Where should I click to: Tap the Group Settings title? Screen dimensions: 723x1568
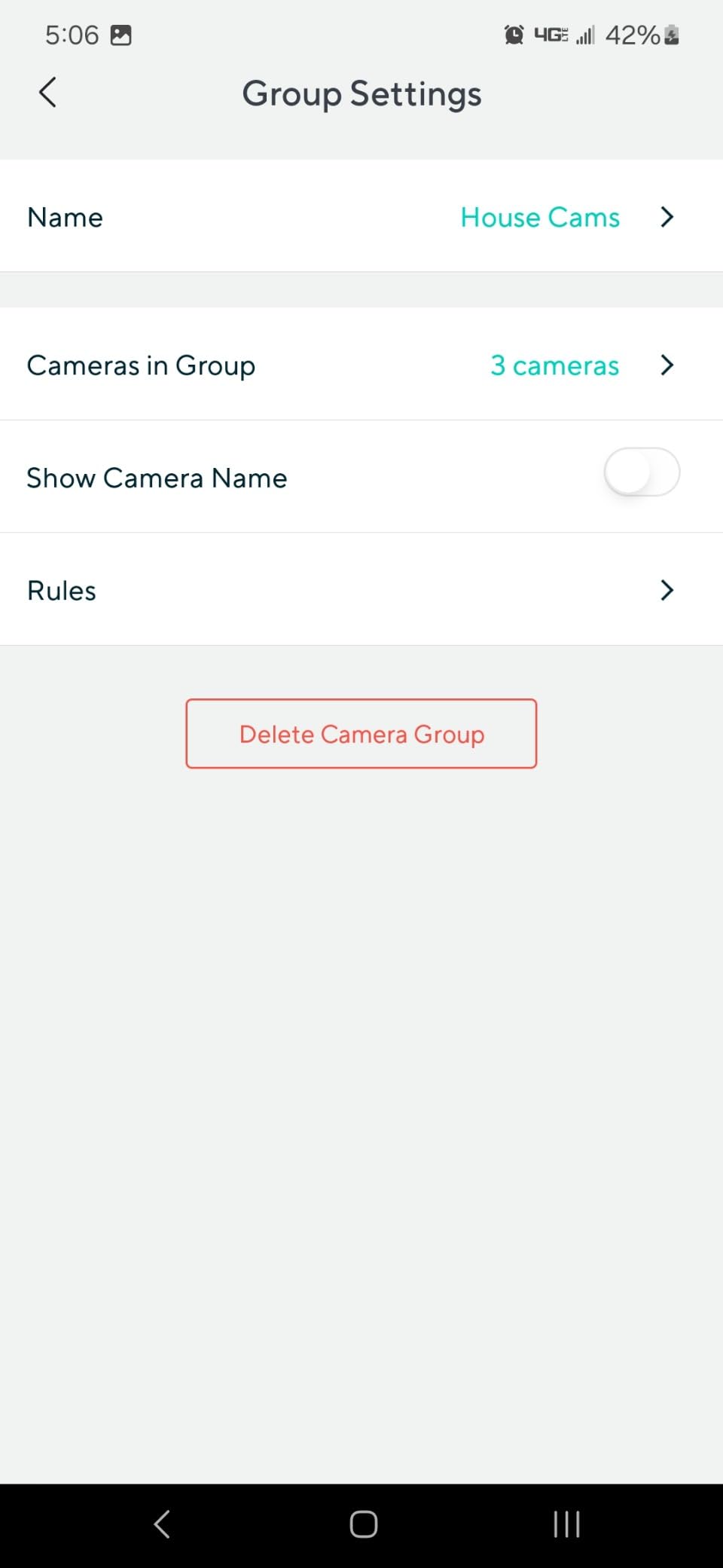(x=361, y=93)
